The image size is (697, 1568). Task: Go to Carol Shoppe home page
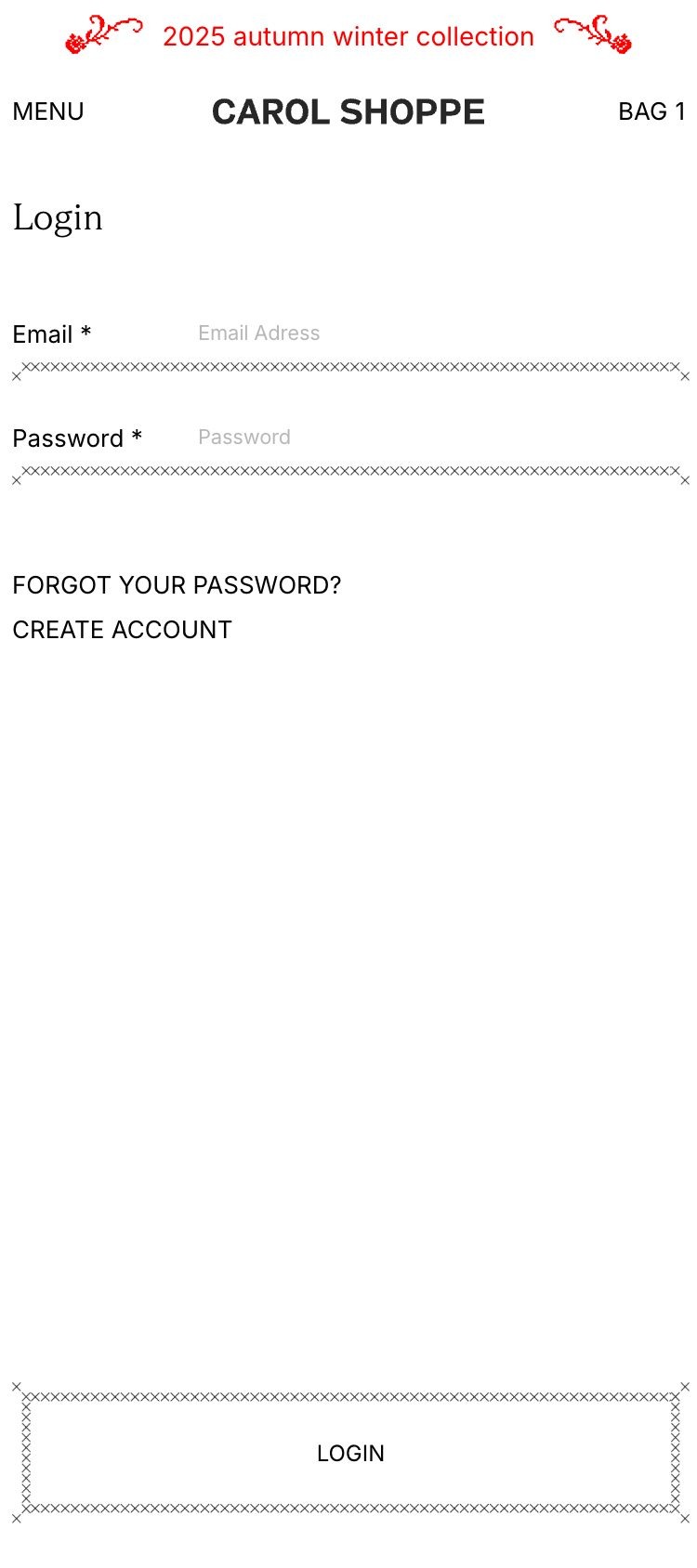tap(348, 112)
